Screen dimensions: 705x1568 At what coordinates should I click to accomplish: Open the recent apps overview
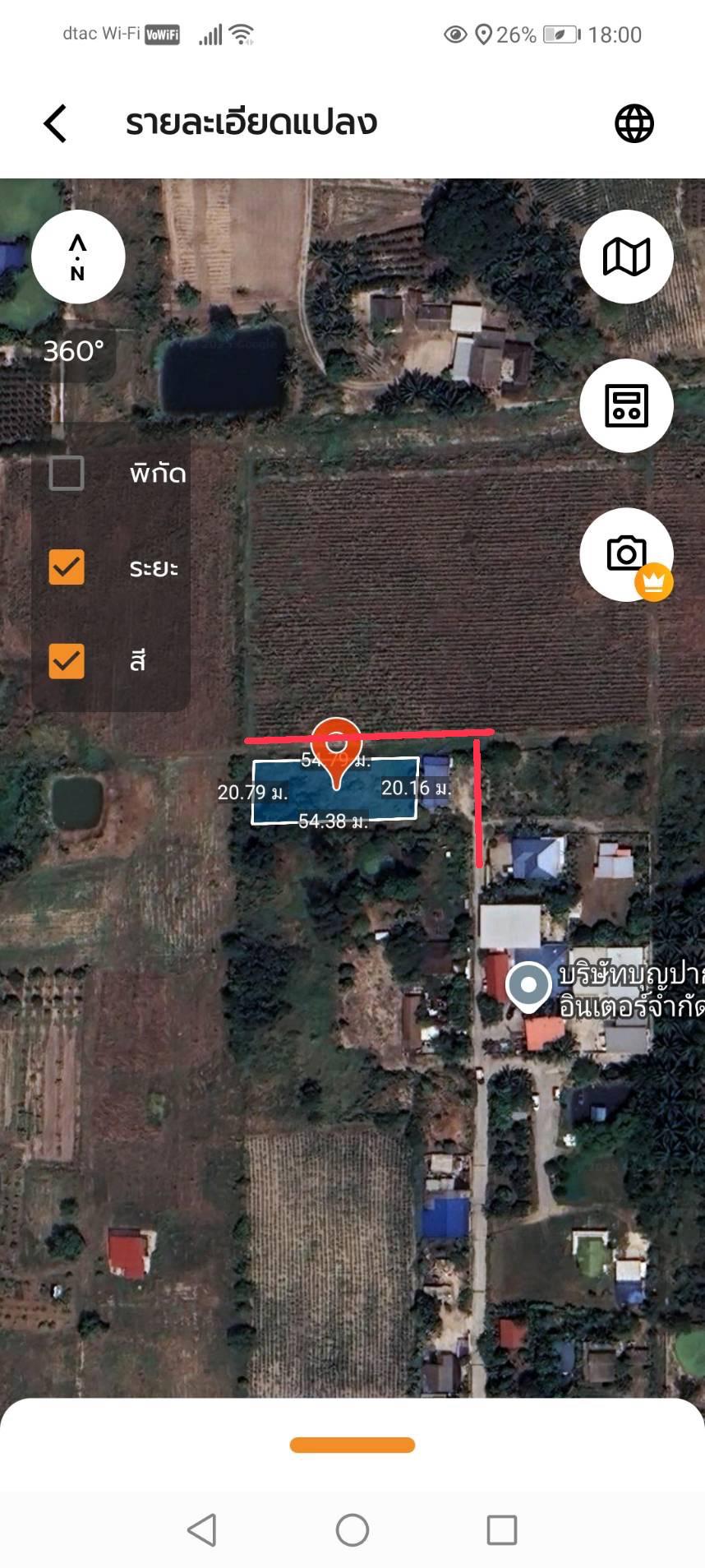click(501, 1530)
